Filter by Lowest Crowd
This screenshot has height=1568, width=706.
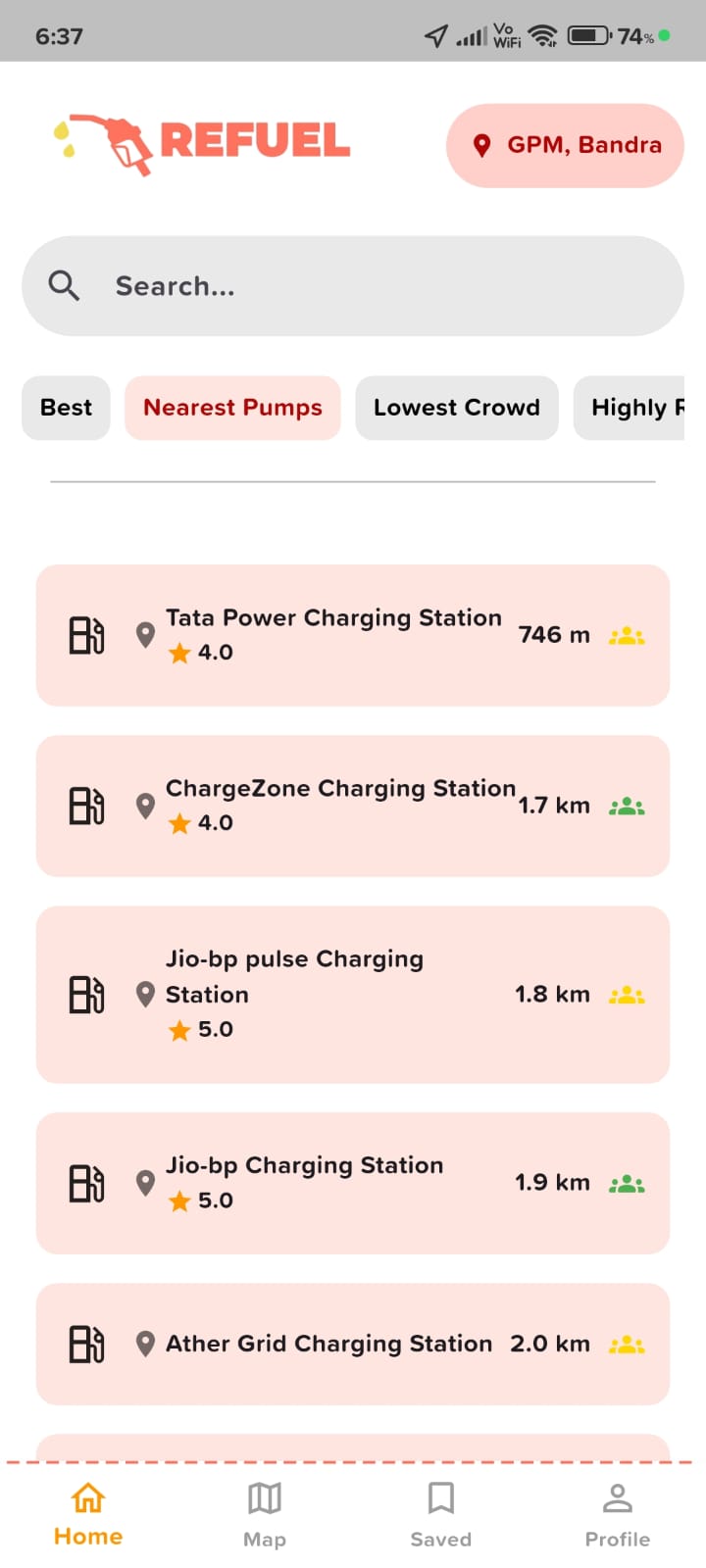(x=456, y=408)
